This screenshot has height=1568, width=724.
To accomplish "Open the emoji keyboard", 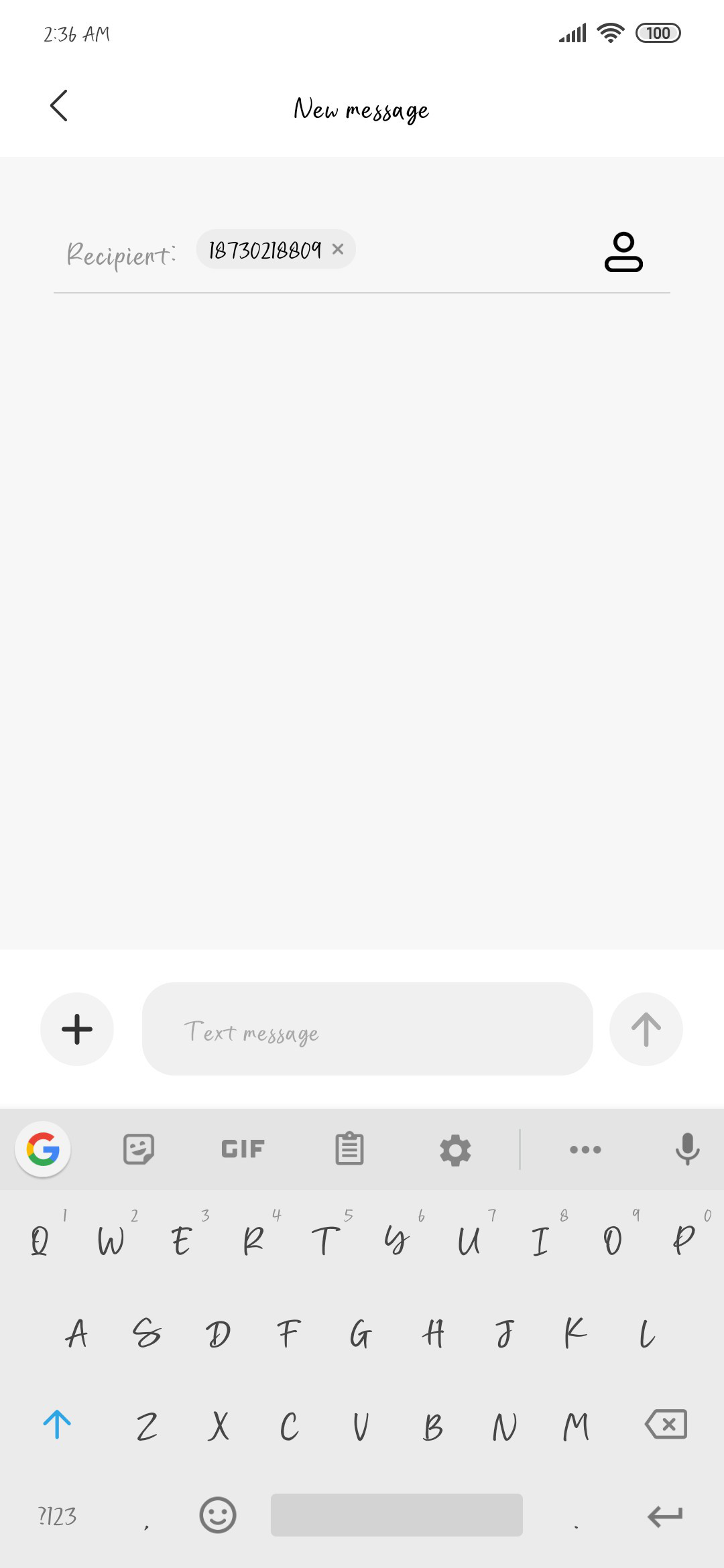I will point(218,1515).
